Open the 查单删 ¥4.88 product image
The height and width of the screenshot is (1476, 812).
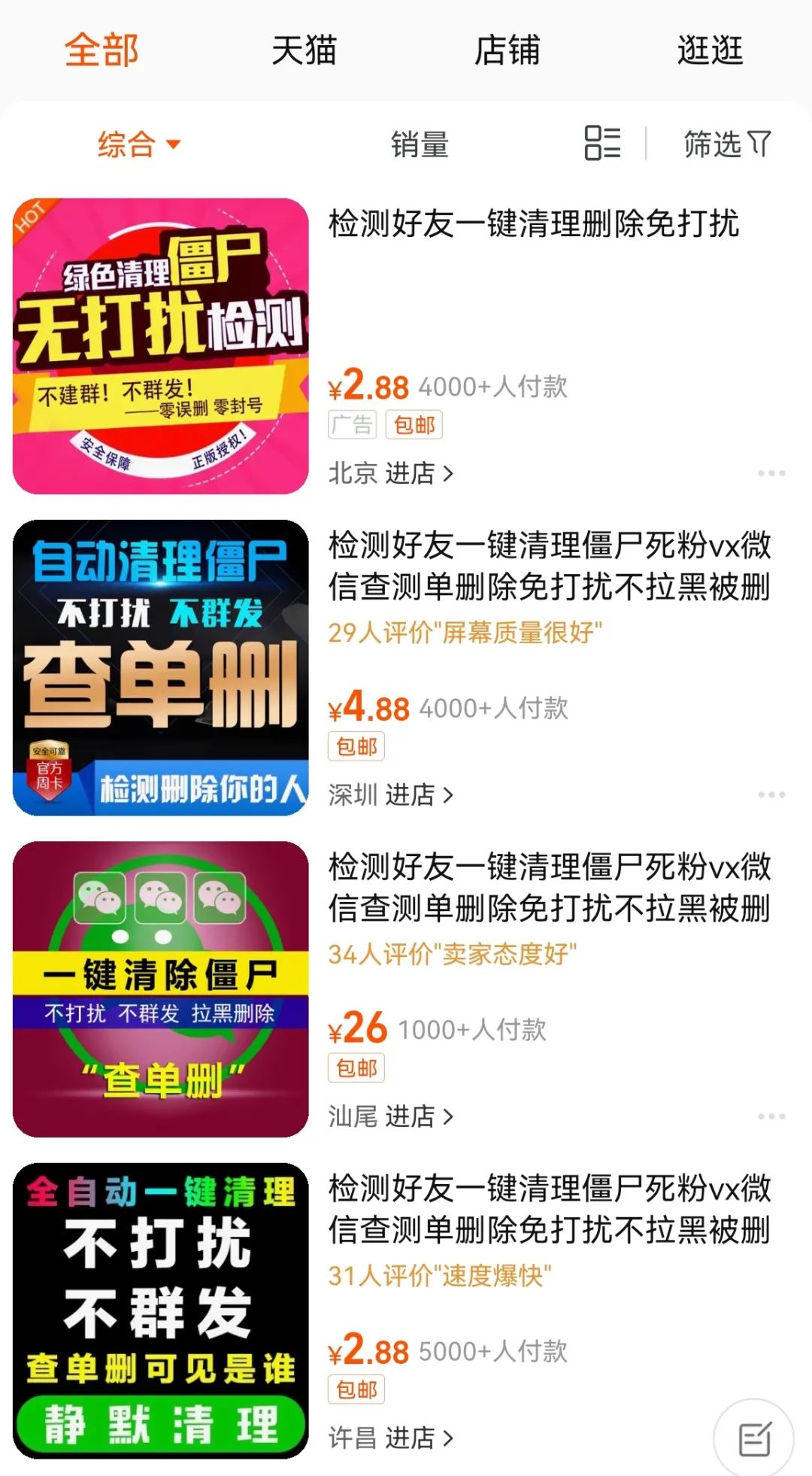161,667
